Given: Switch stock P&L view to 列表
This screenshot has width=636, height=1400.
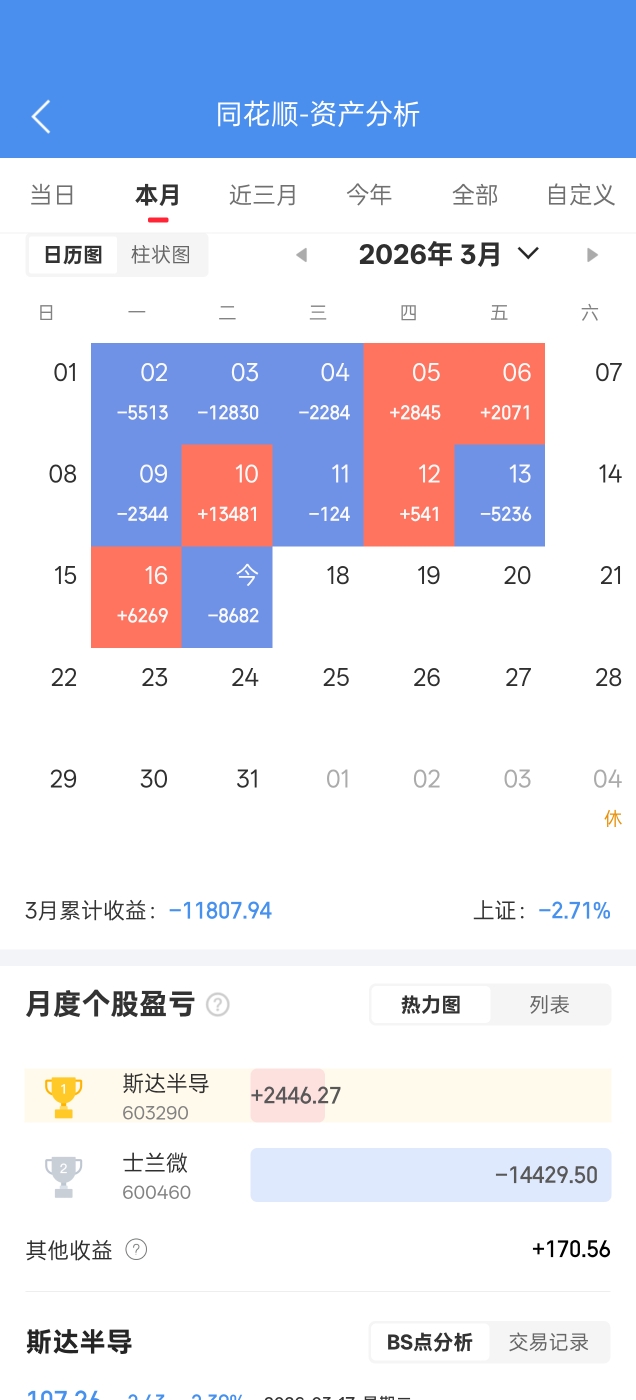Looking at the screenshot, I should [x=550, y=1005].
